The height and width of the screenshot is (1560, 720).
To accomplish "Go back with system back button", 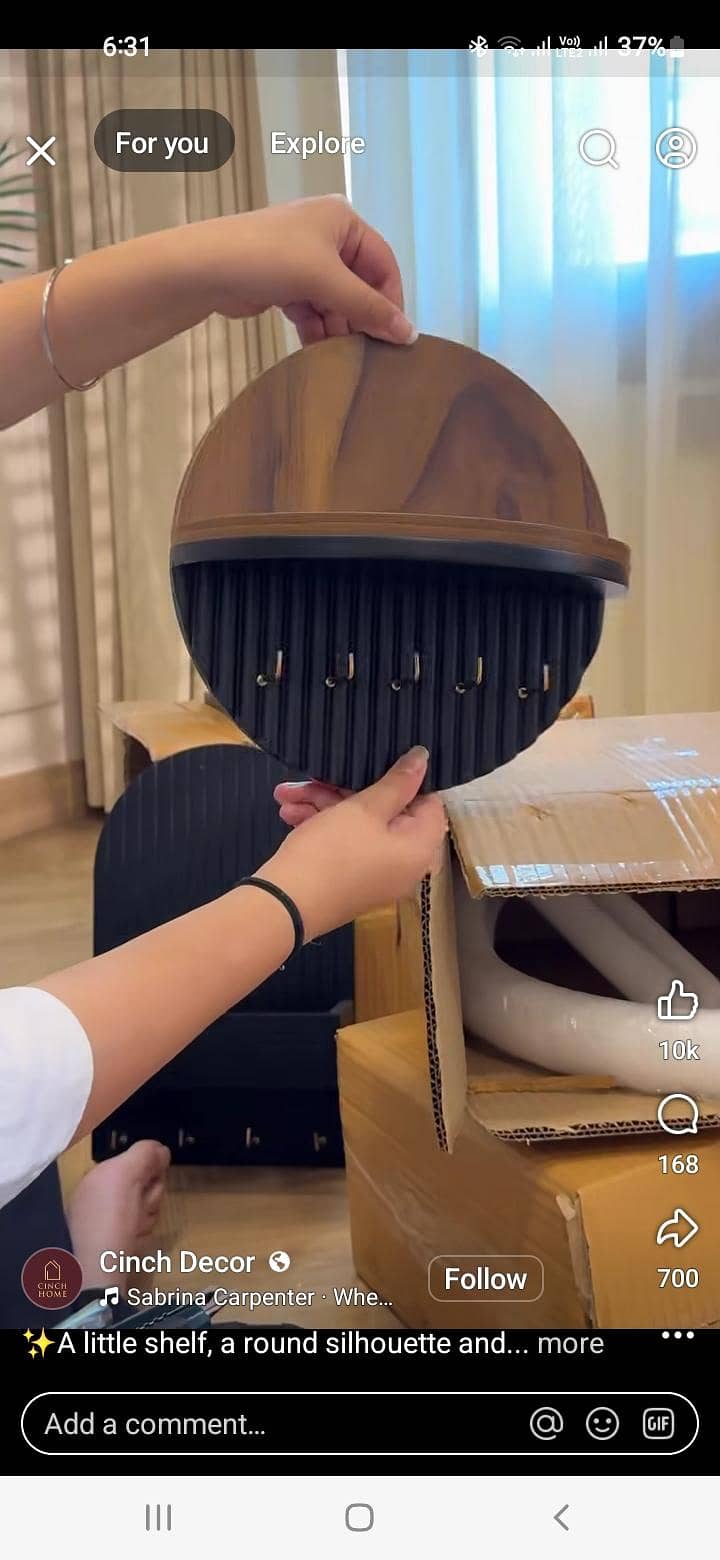I will tap(561, 1517).
